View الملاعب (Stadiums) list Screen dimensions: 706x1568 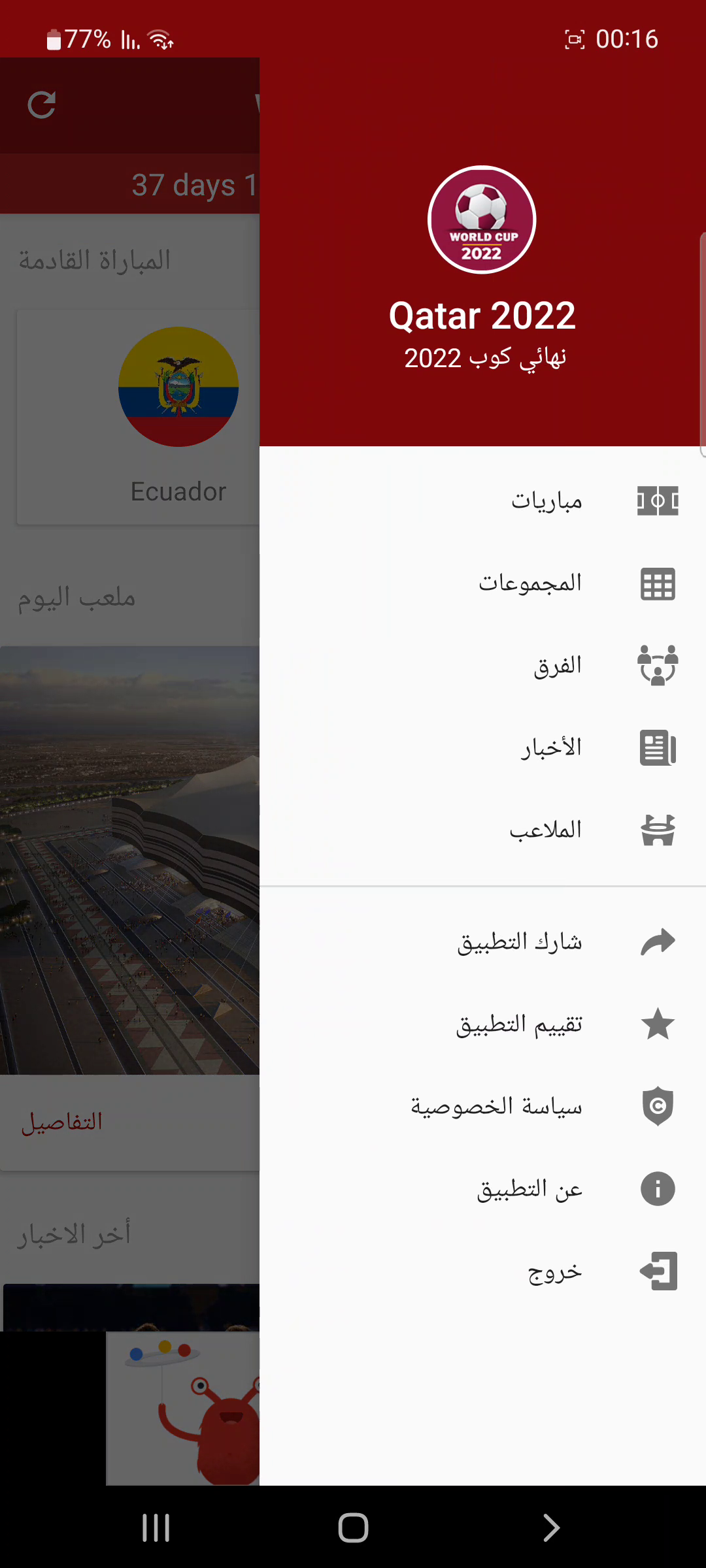(545, 830)
